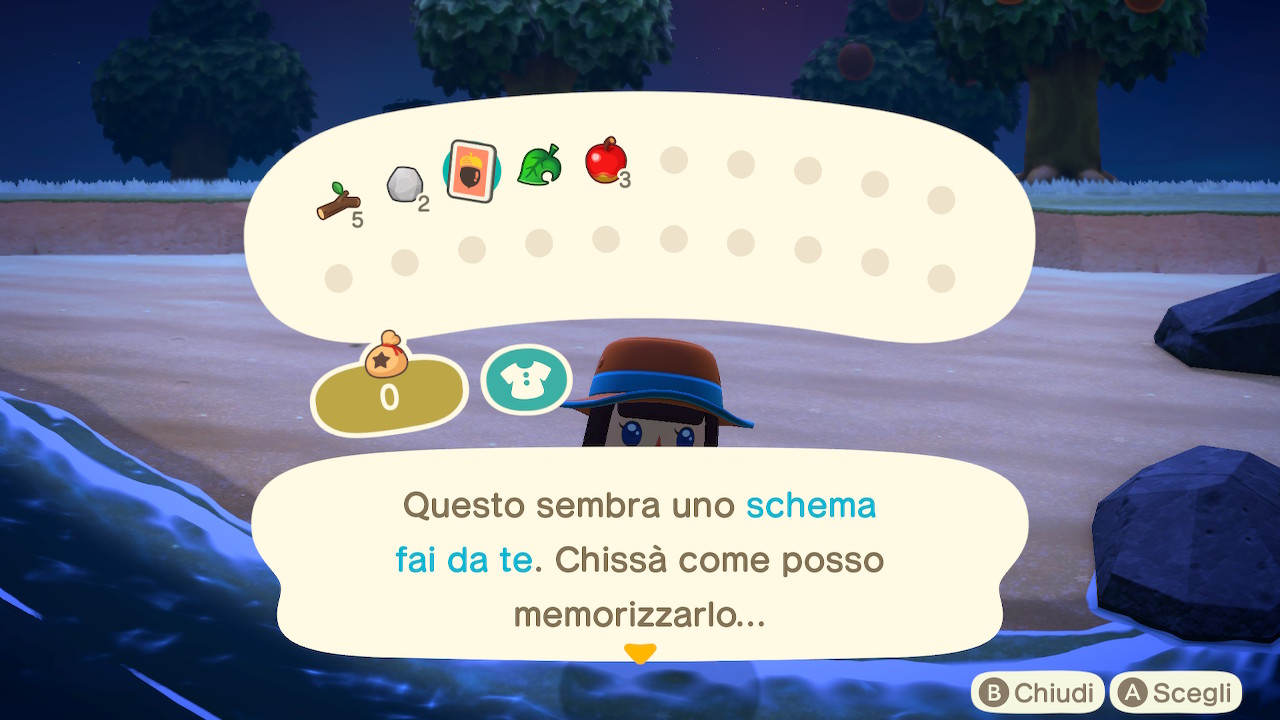Open the clothing shirt button
The image size is (1280, 720).
tap(526, 379)
